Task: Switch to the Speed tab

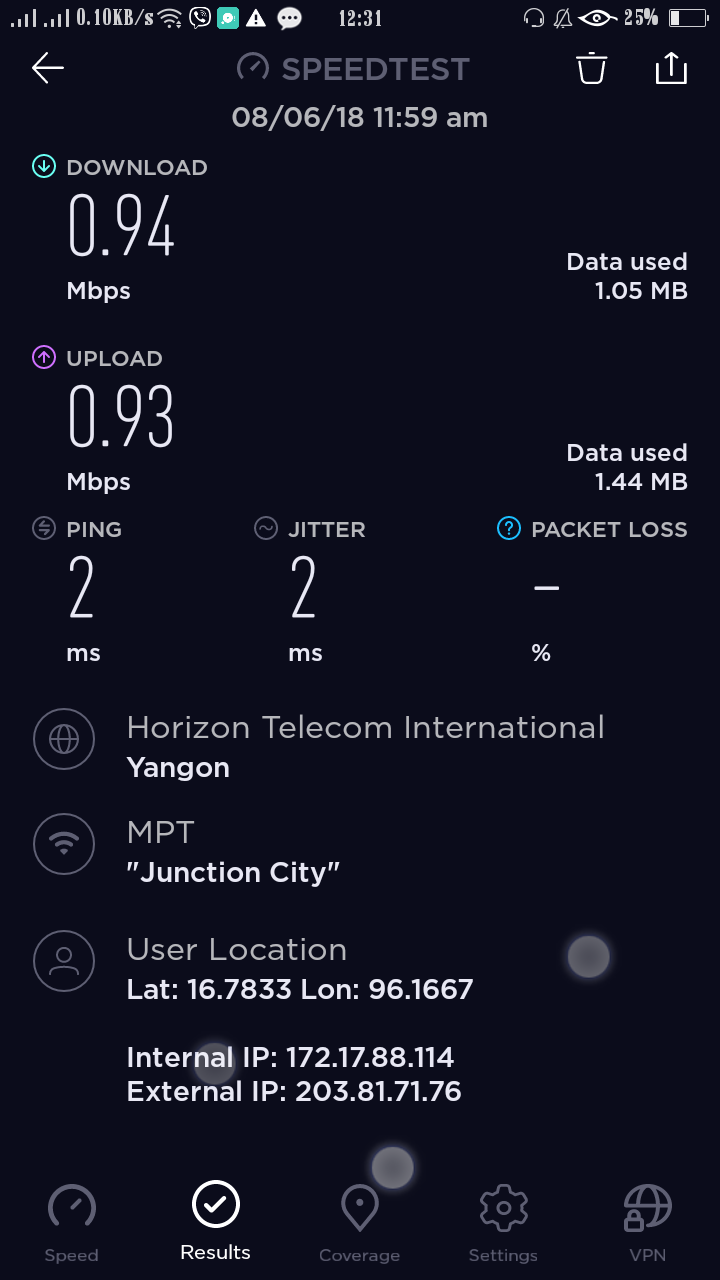Action: [72, 1223]
